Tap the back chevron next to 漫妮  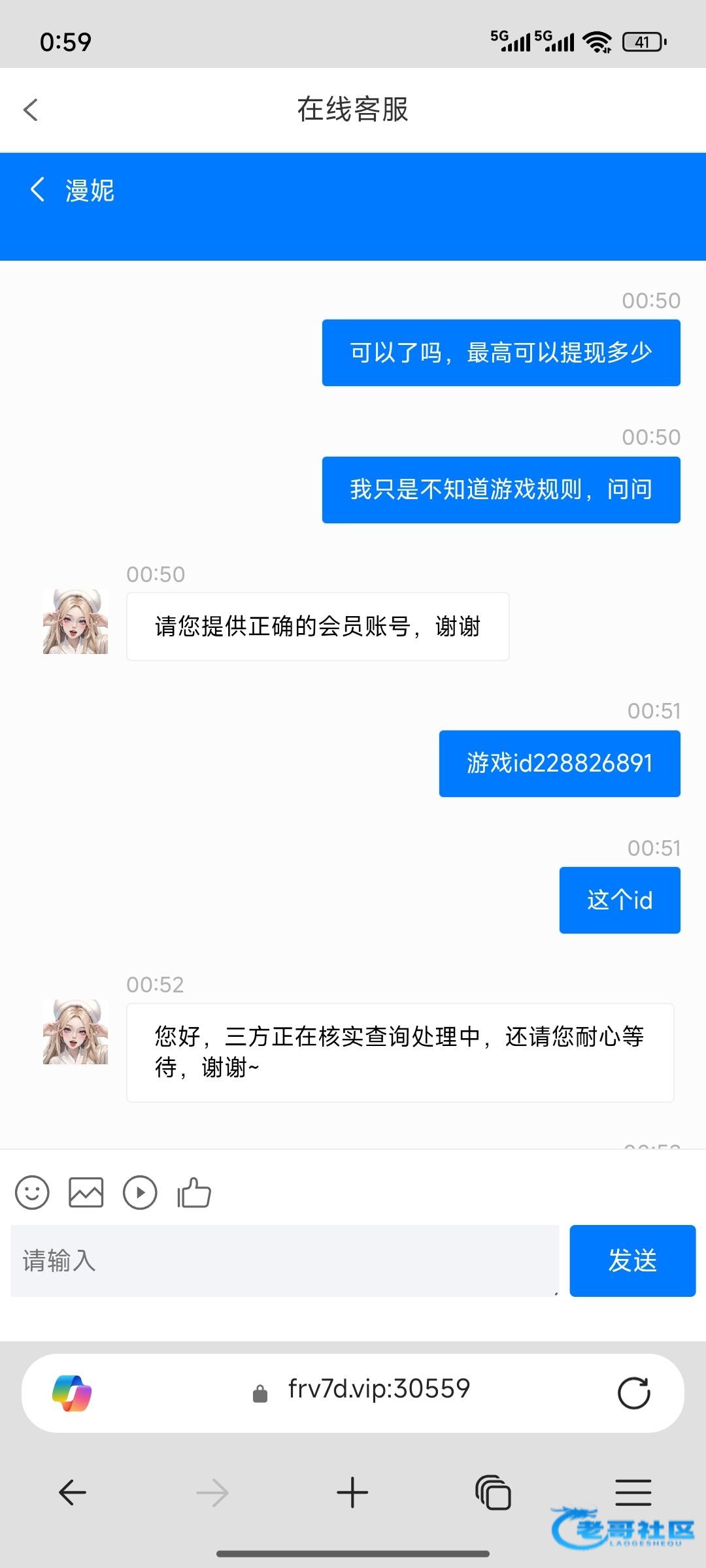pos(38,190)
